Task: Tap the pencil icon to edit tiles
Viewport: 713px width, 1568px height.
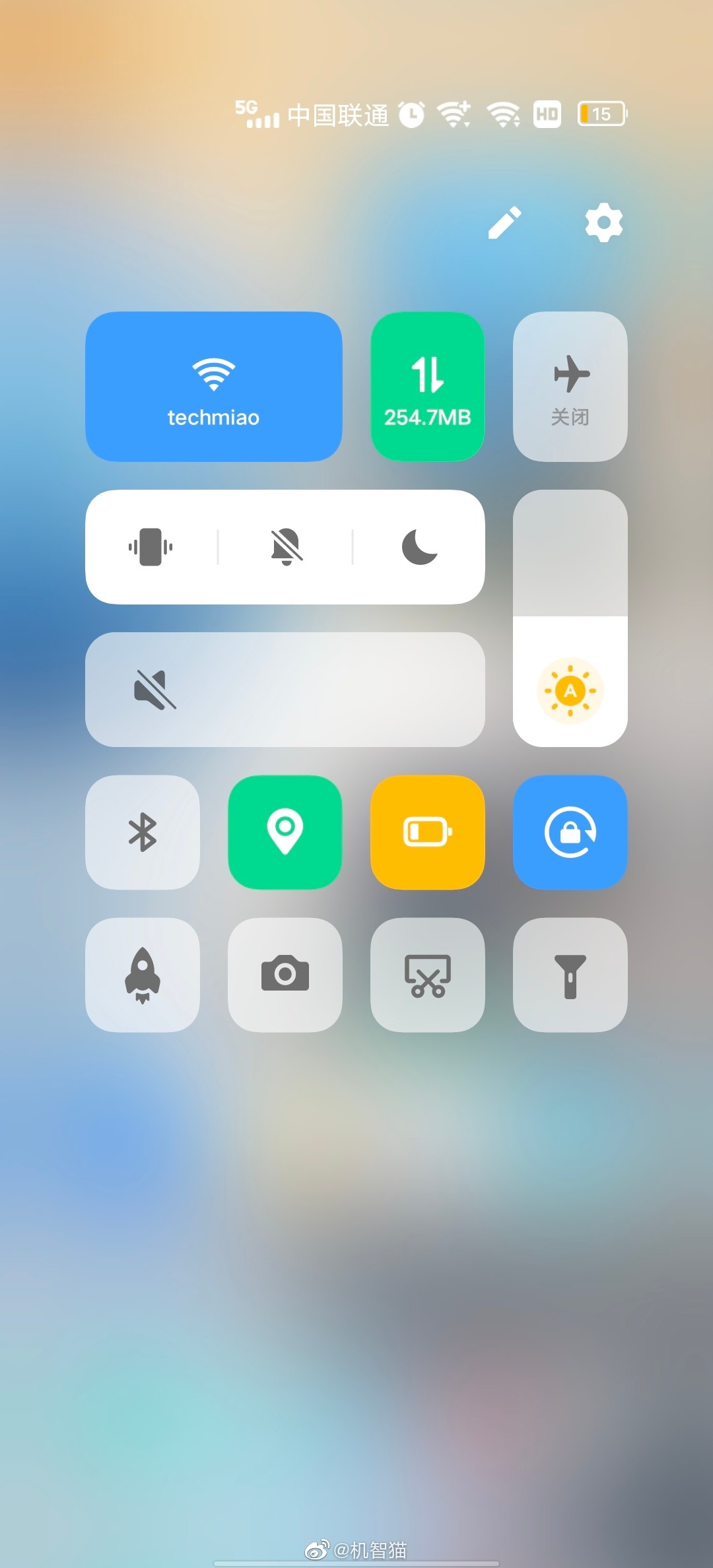Action: [504, 222]
